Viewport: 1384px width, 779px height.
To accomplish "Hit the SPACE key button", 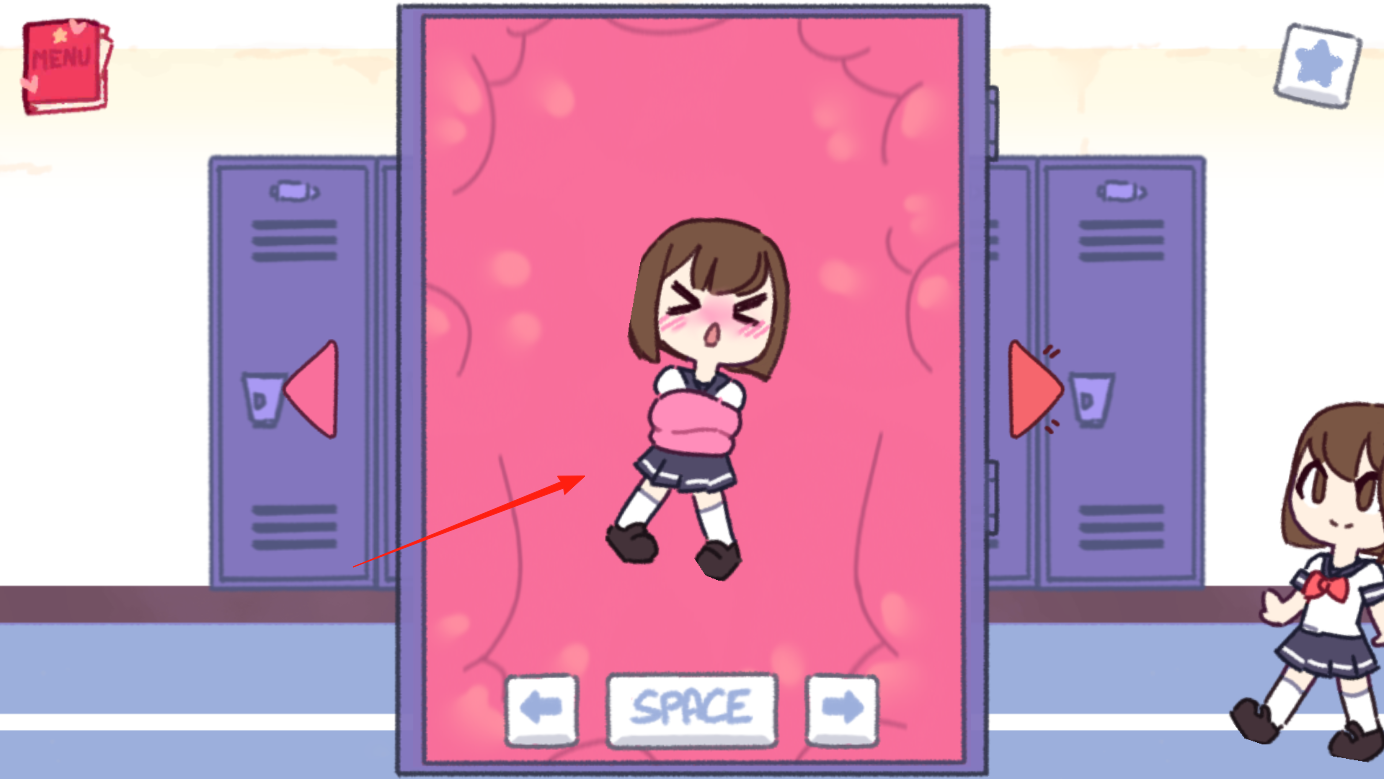I will click(x=692, y=709).
